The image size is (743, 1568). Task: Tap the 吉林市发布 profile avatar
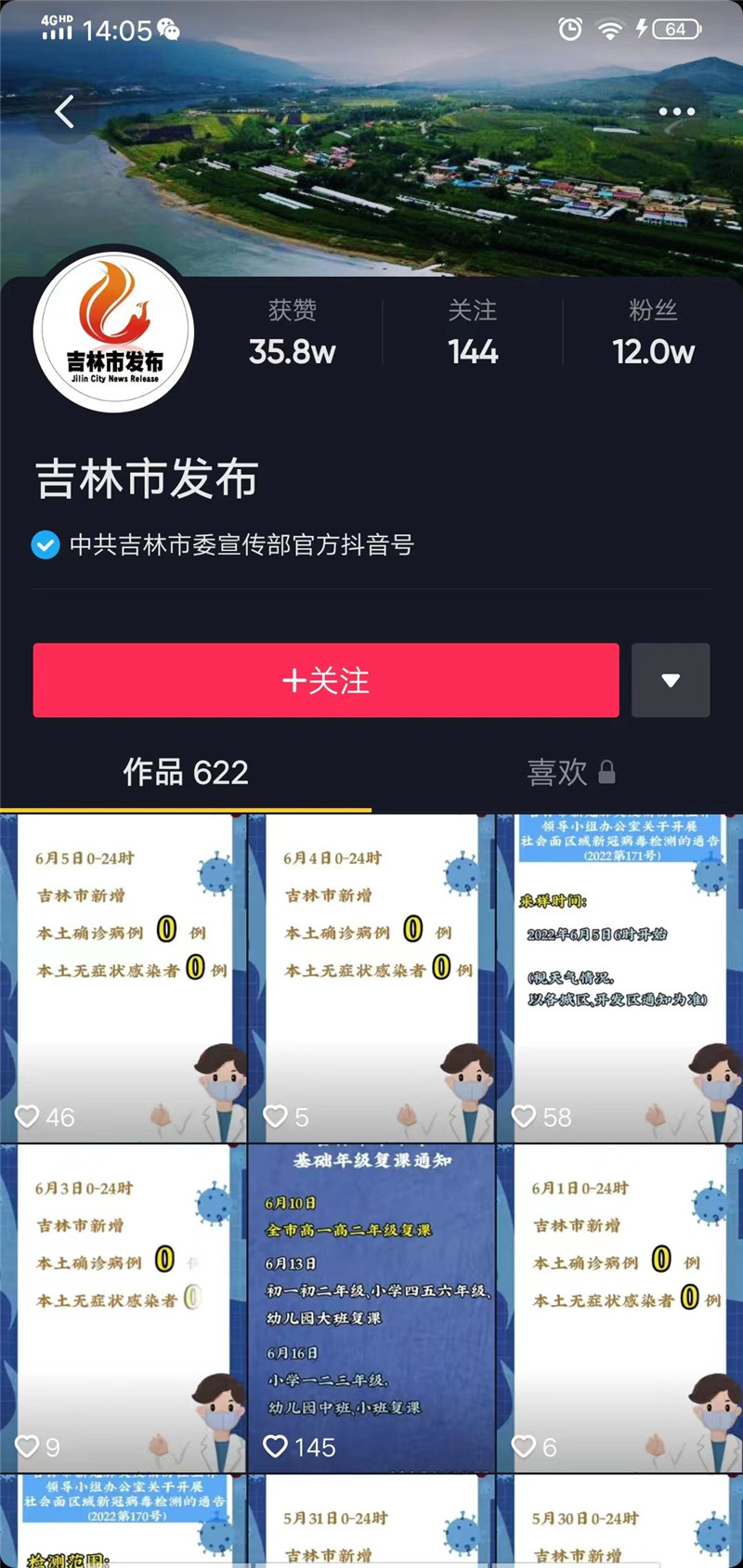coord(113,332)
